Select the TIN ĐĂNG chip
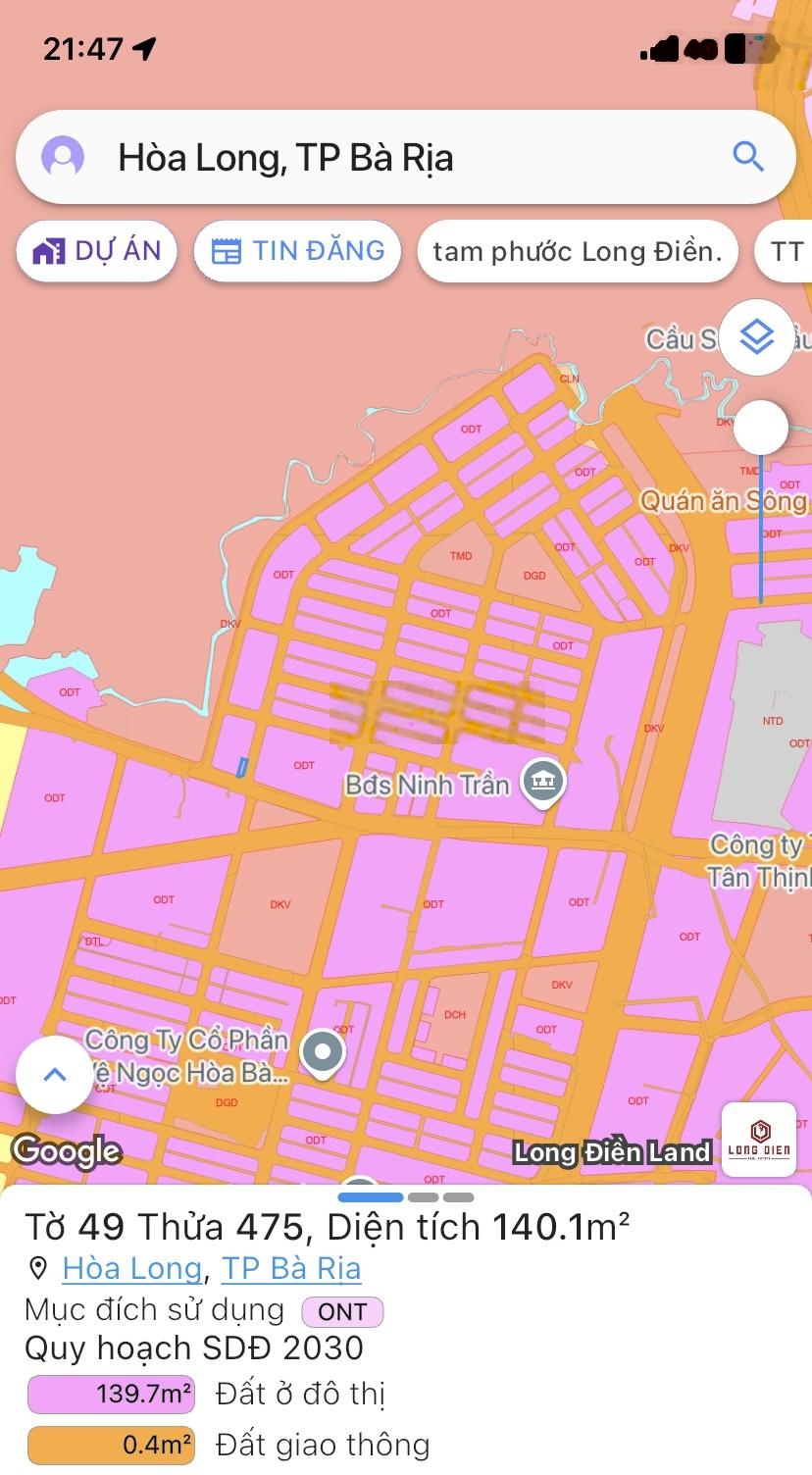 coord(297,251)
